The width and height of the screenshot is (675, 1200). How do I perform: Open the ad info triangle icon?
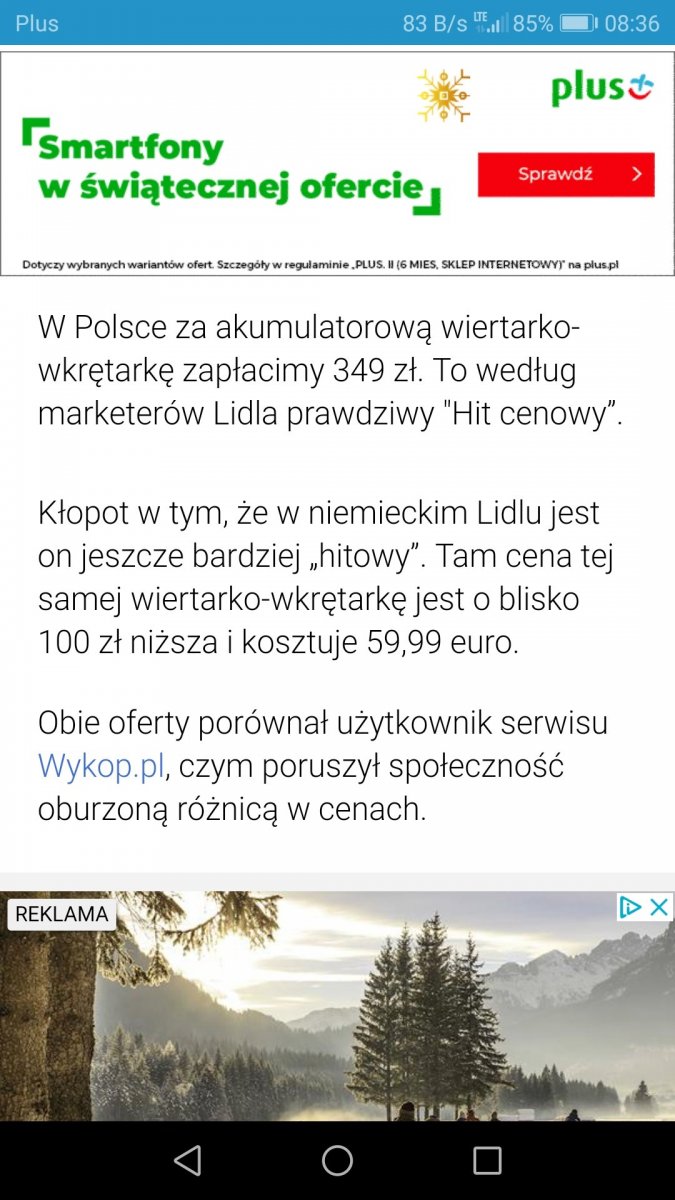pyautogui.click(x=630, y=907)
